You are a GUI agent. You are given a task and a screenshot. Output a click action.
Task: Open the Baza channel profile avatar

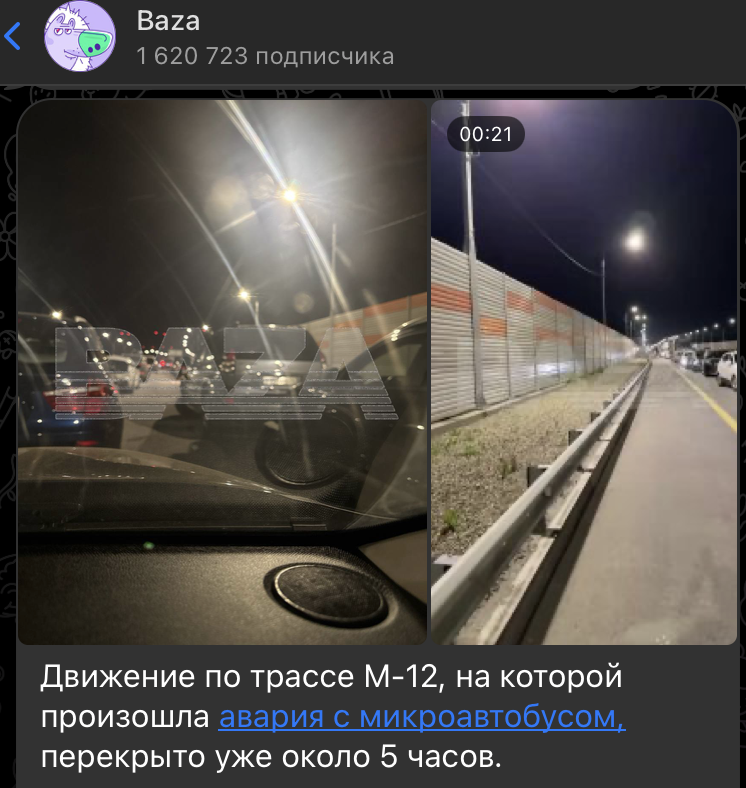[79, 38]
